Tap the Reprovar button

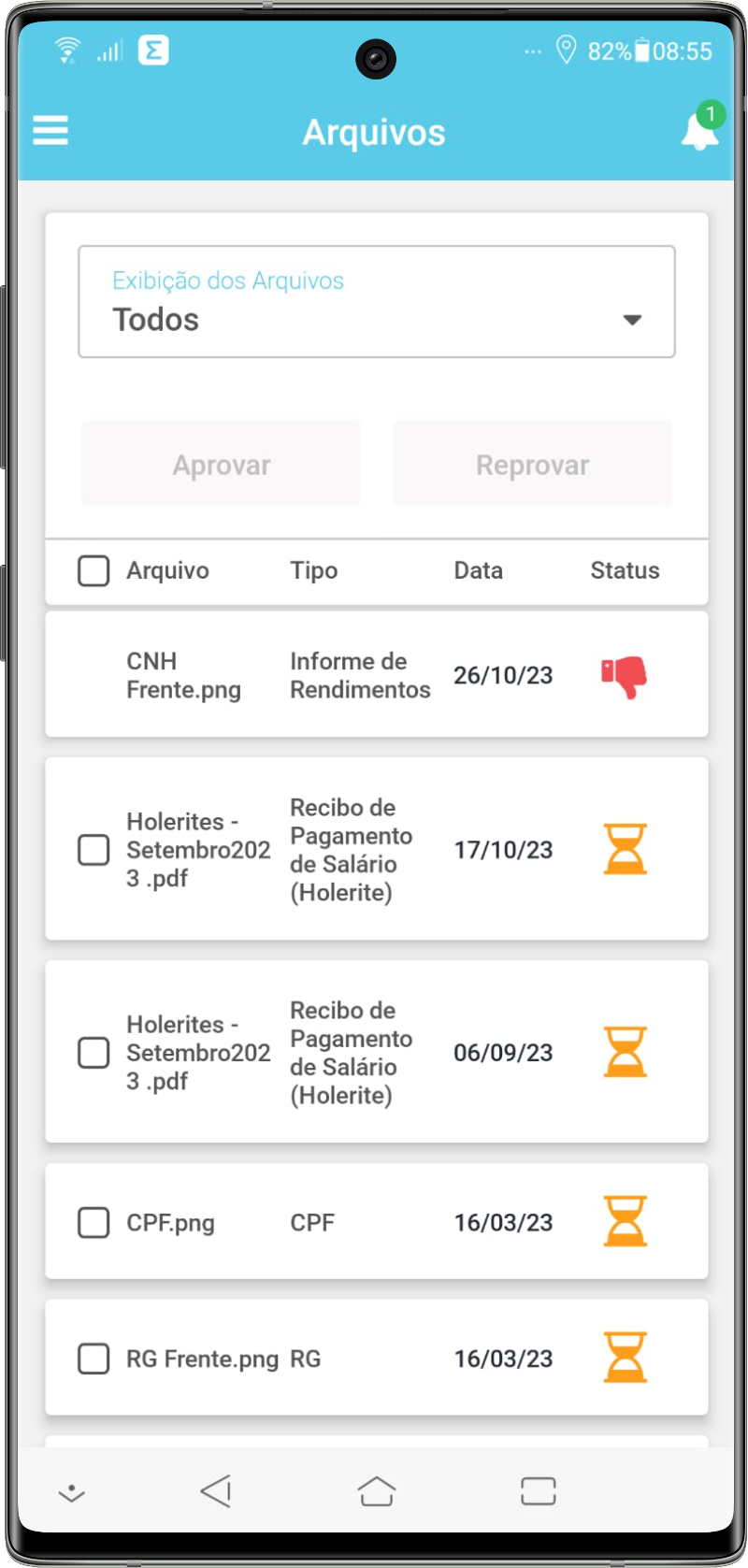pos(532,465)
